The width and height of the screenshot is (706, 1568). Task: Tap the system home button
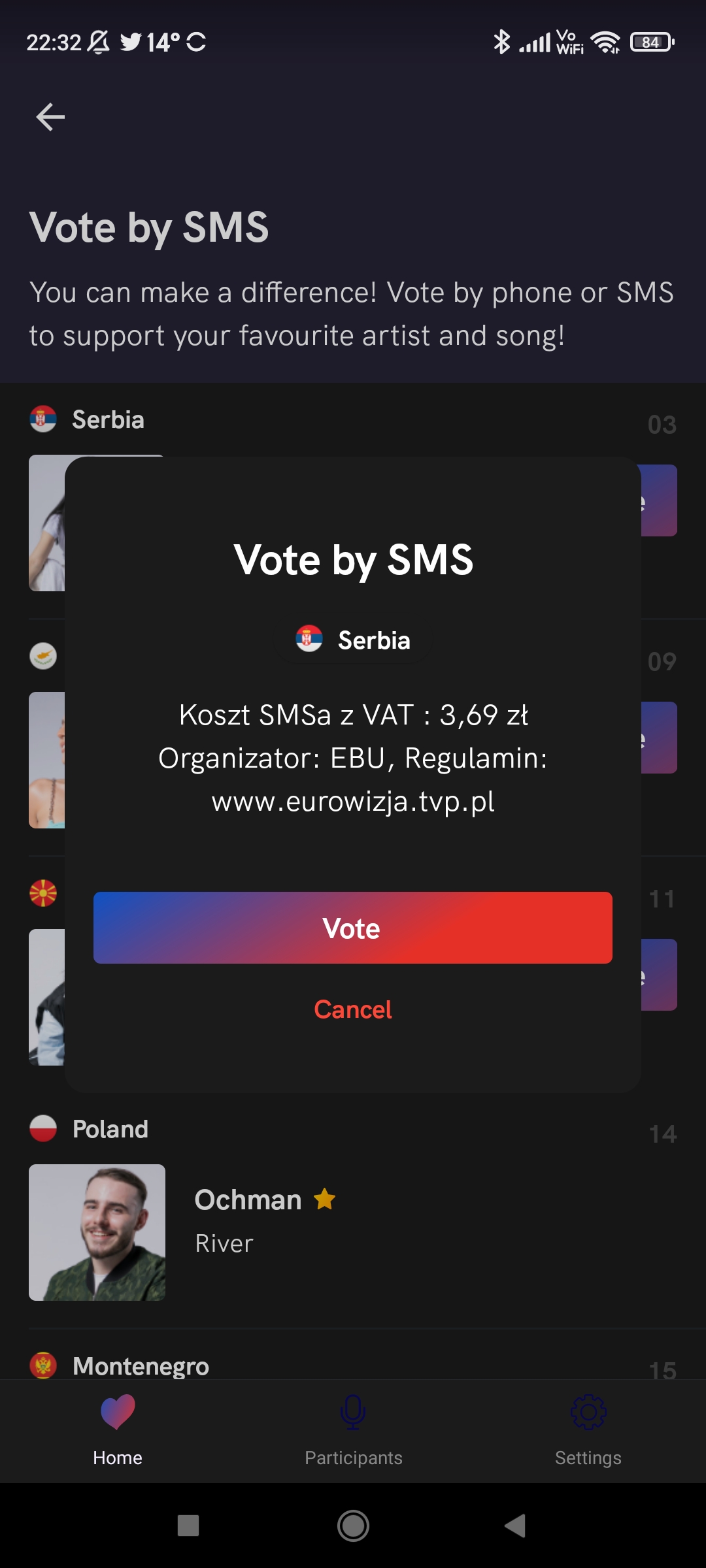353,1526
